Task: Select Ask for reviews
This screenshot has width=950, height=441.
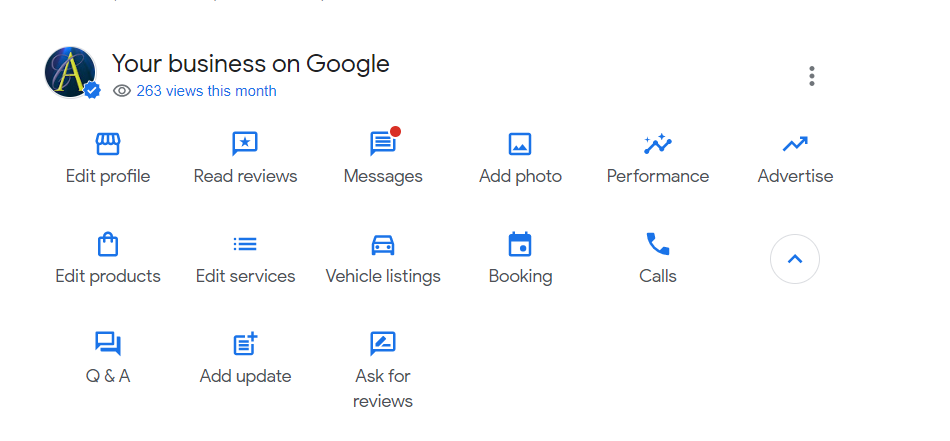Action: tap(383, 370)
